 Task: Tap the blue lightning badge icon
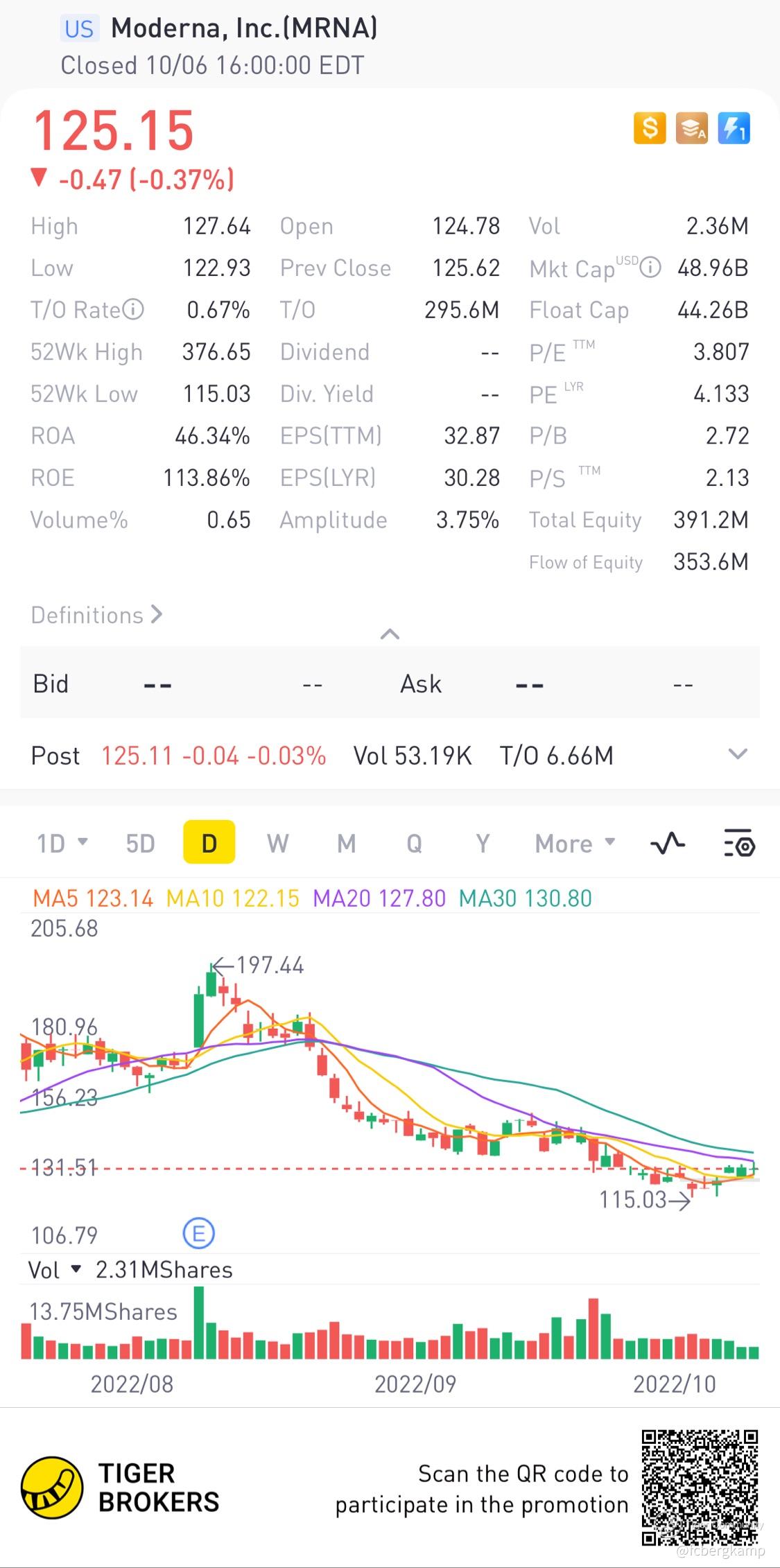coord(733,128)
